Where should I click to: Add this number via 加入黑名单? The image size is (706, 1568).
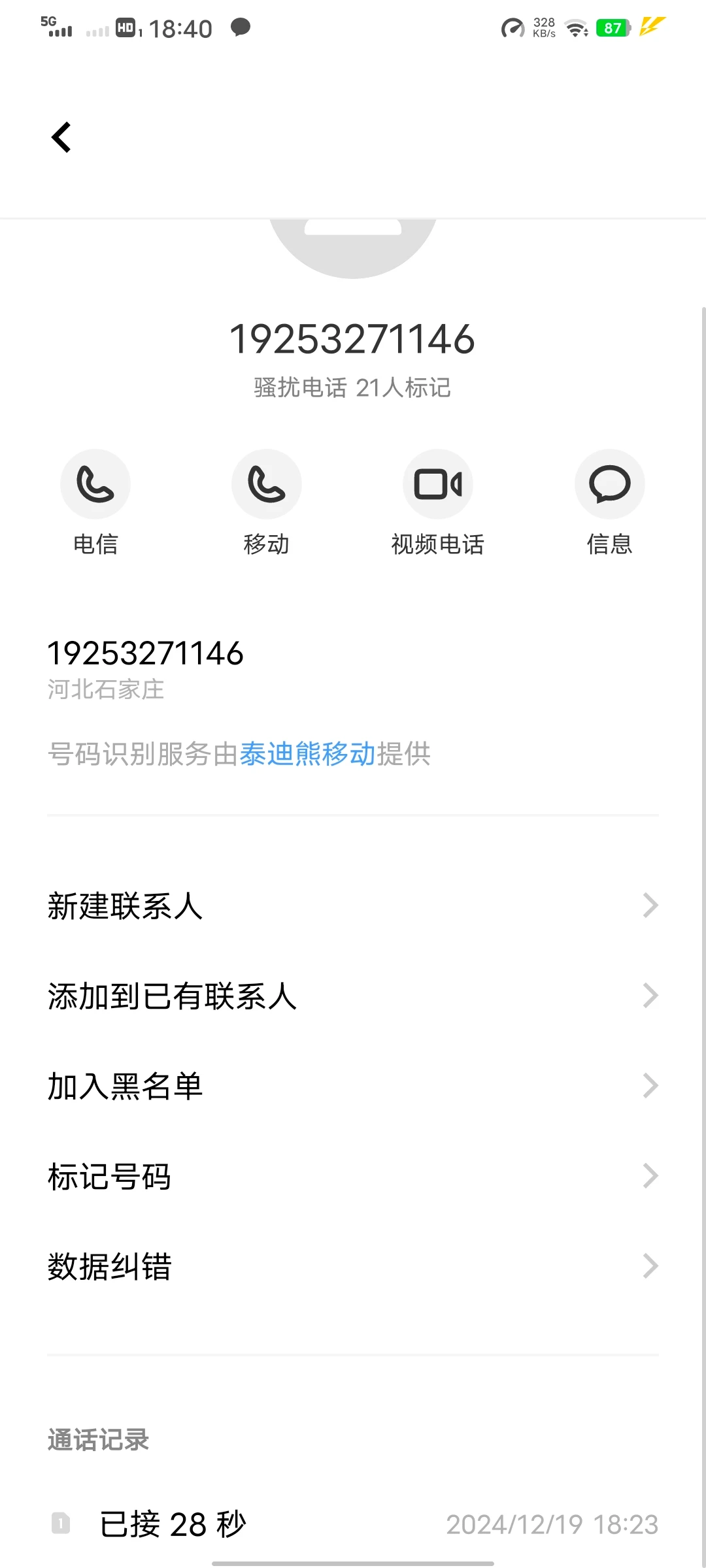click(353, 1086)
